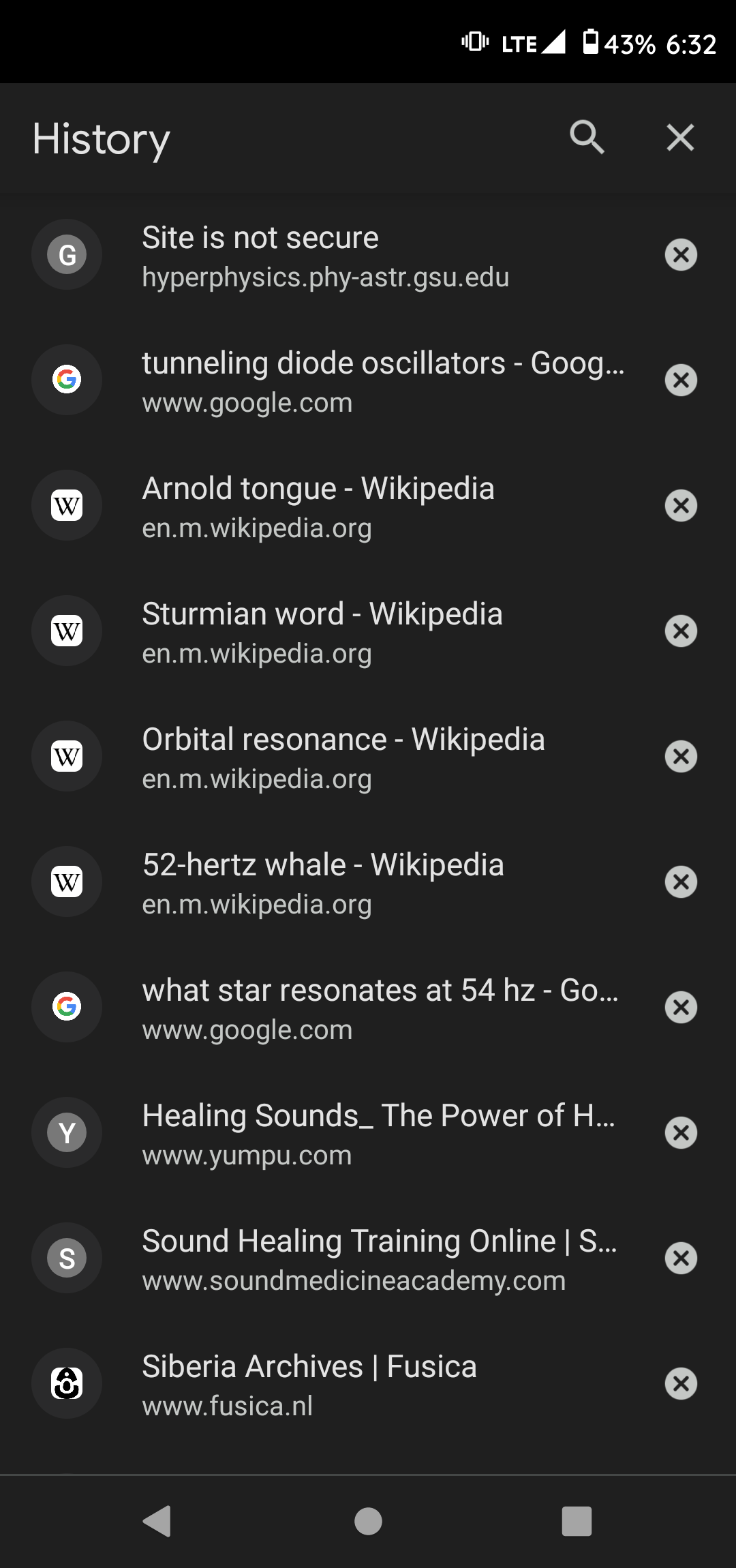Tap the Y favicon for the yumpu.com entry
The image size is (736, 1568).
click(x=66, y=1132)
